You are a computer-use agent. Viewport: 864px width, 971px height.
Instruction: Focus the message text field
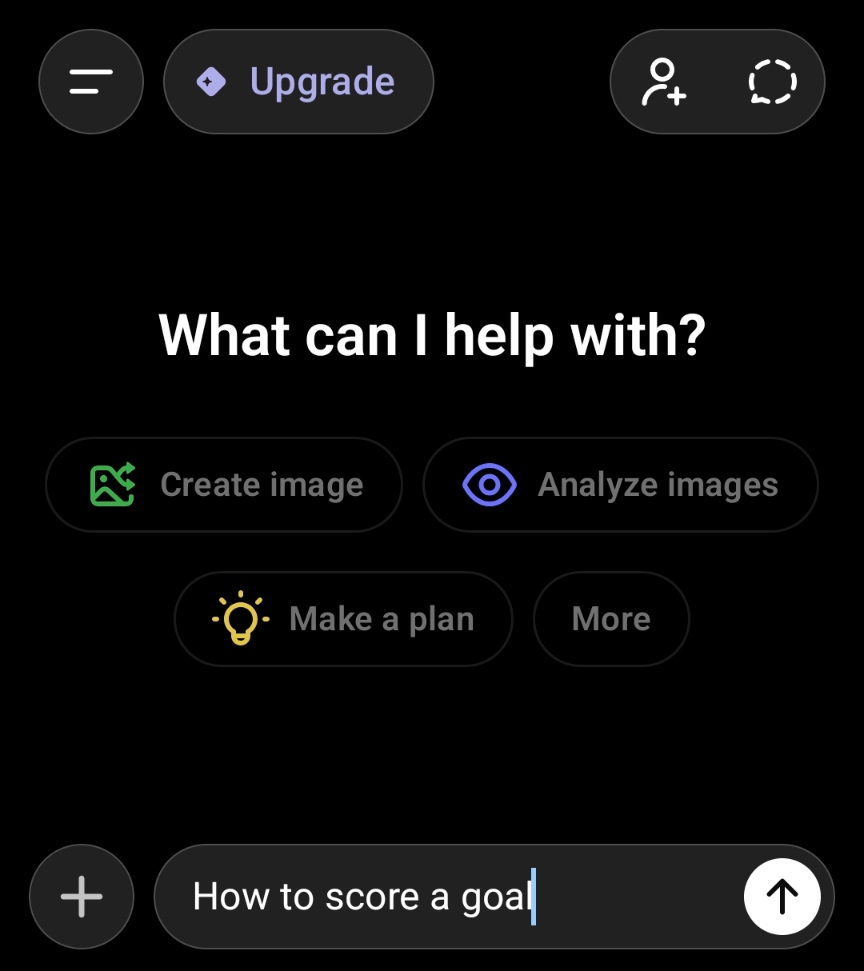click(x=440, y=896)
